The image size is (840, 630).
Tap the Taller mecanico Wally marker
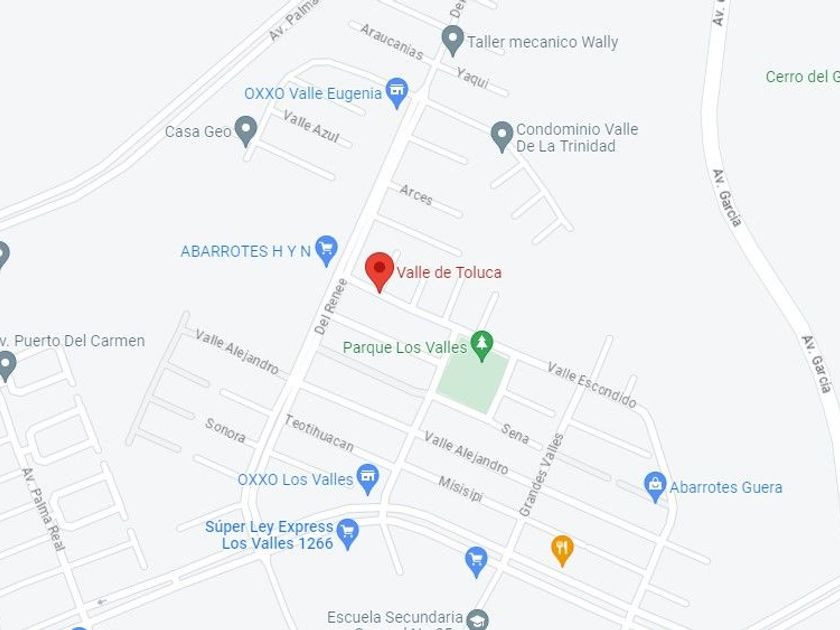[453, 41]
